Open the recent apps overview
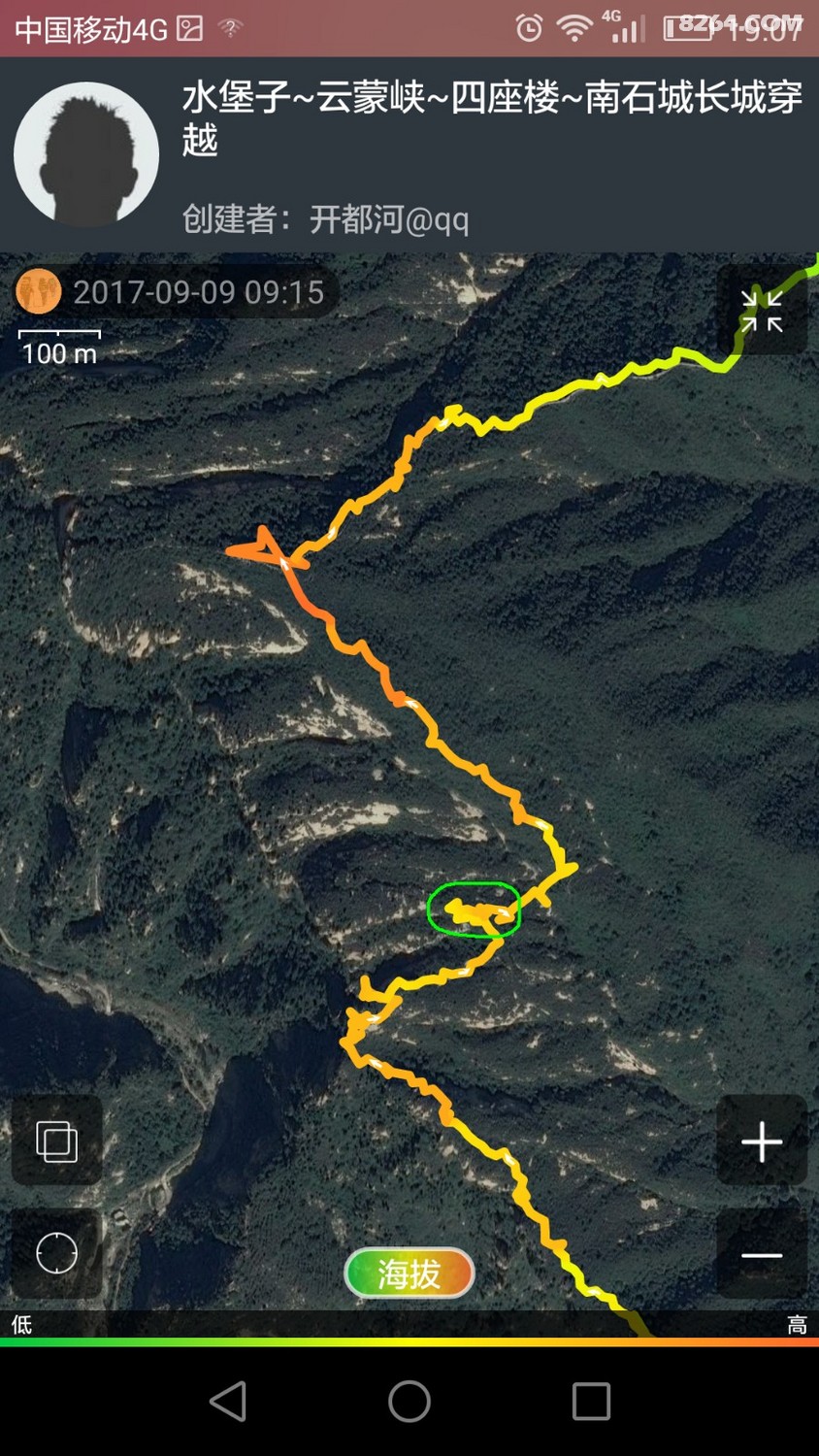The image size is (819, 1456). coord(591,1401)
